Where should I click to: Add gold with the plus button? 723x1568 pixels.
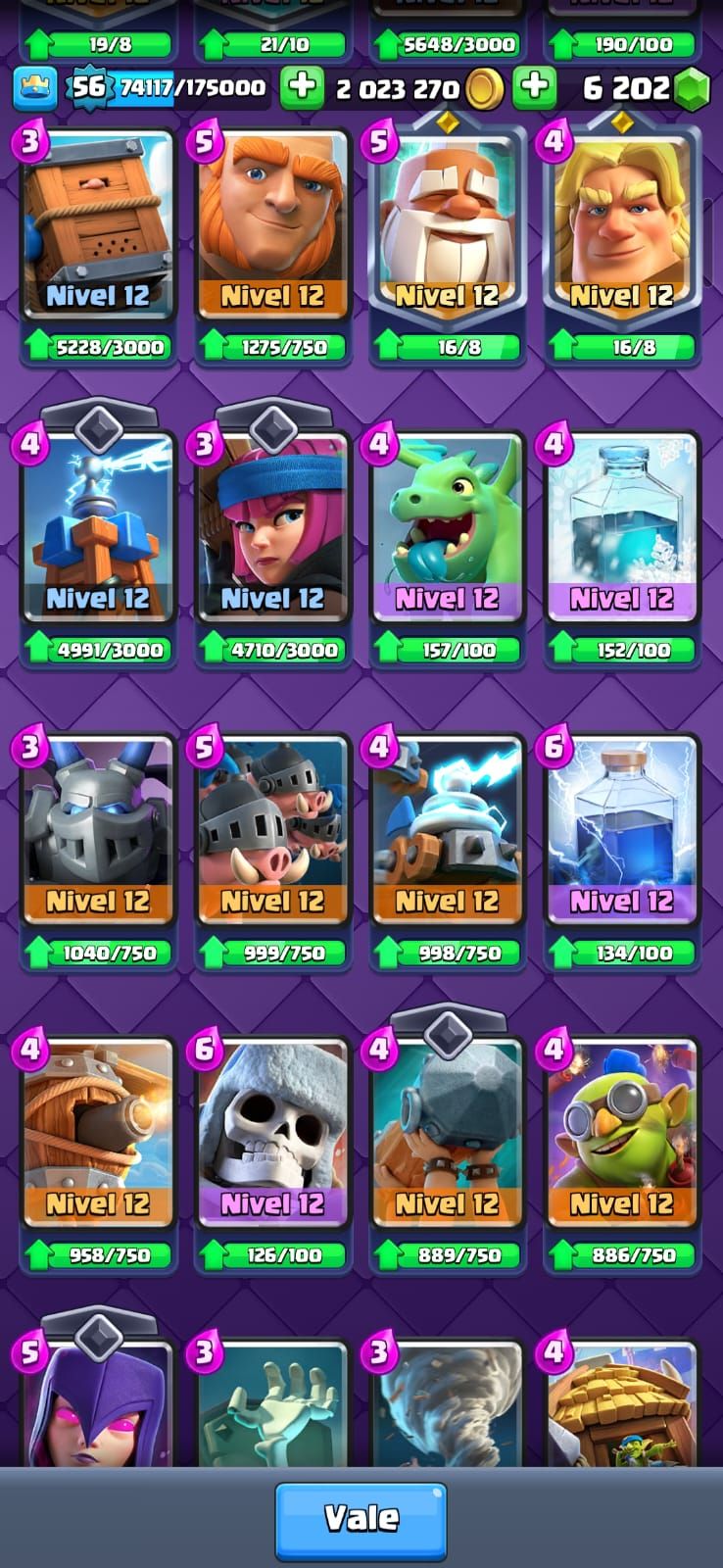point(303,87)
